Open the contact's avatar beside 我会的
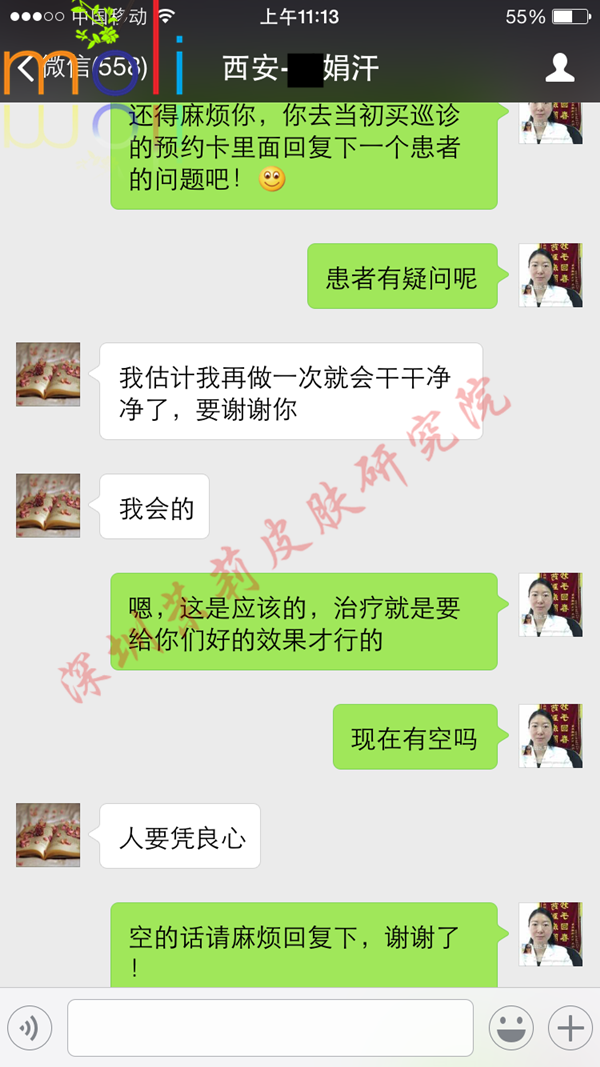600x1067 pixels. tap(48, 506)
